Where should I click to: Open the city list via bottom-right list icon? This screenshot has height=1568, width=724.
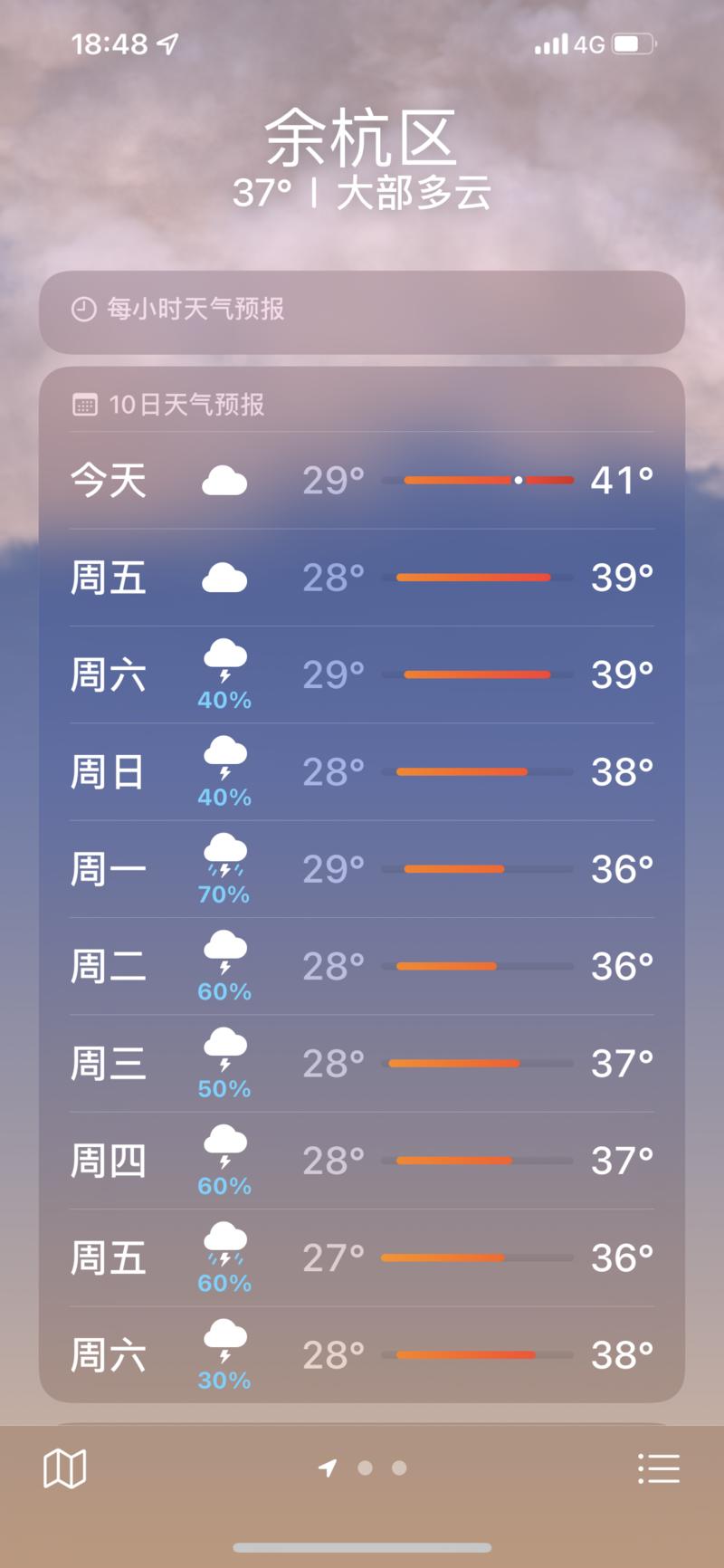click(x=659, y=1468)
